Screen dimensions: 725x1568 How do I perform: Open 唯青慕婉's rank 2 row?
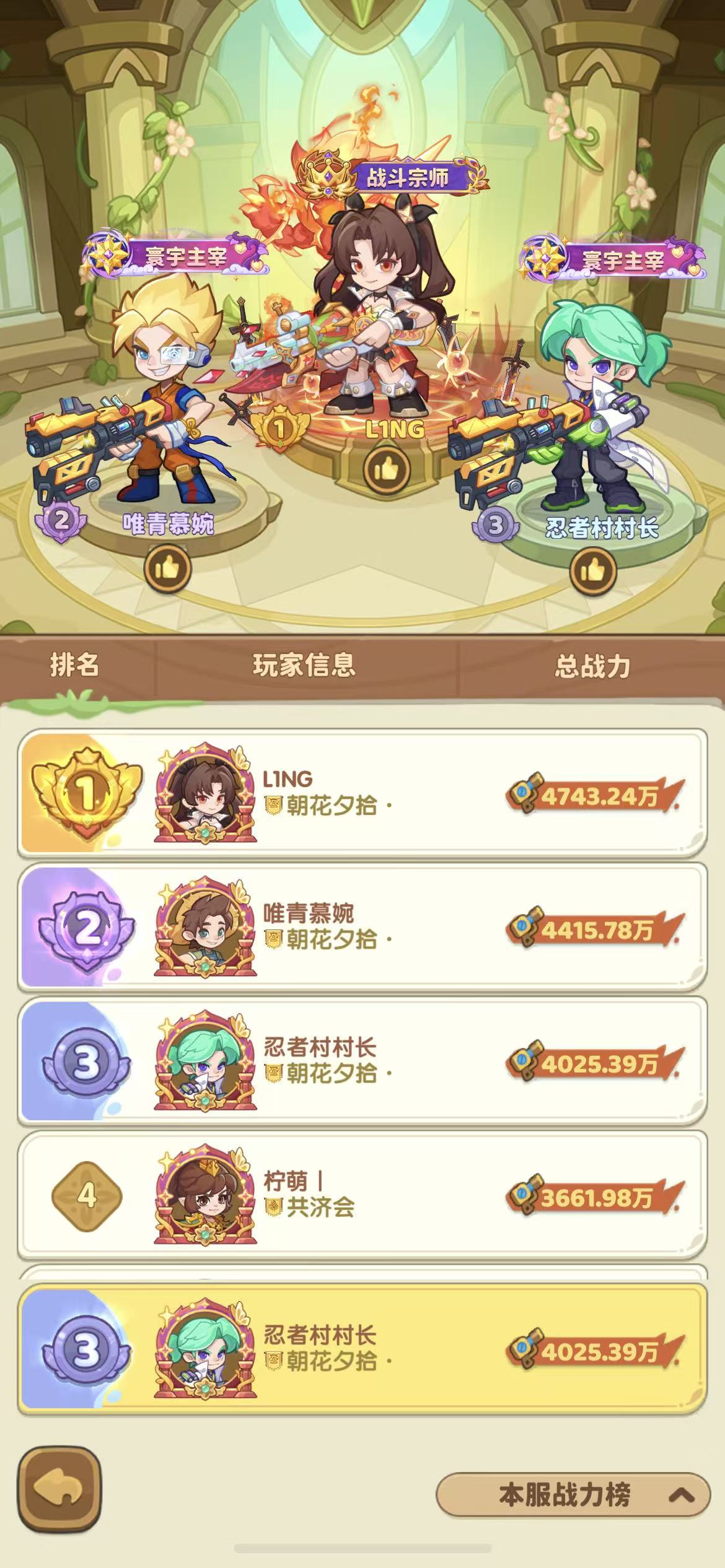(362, 928)
